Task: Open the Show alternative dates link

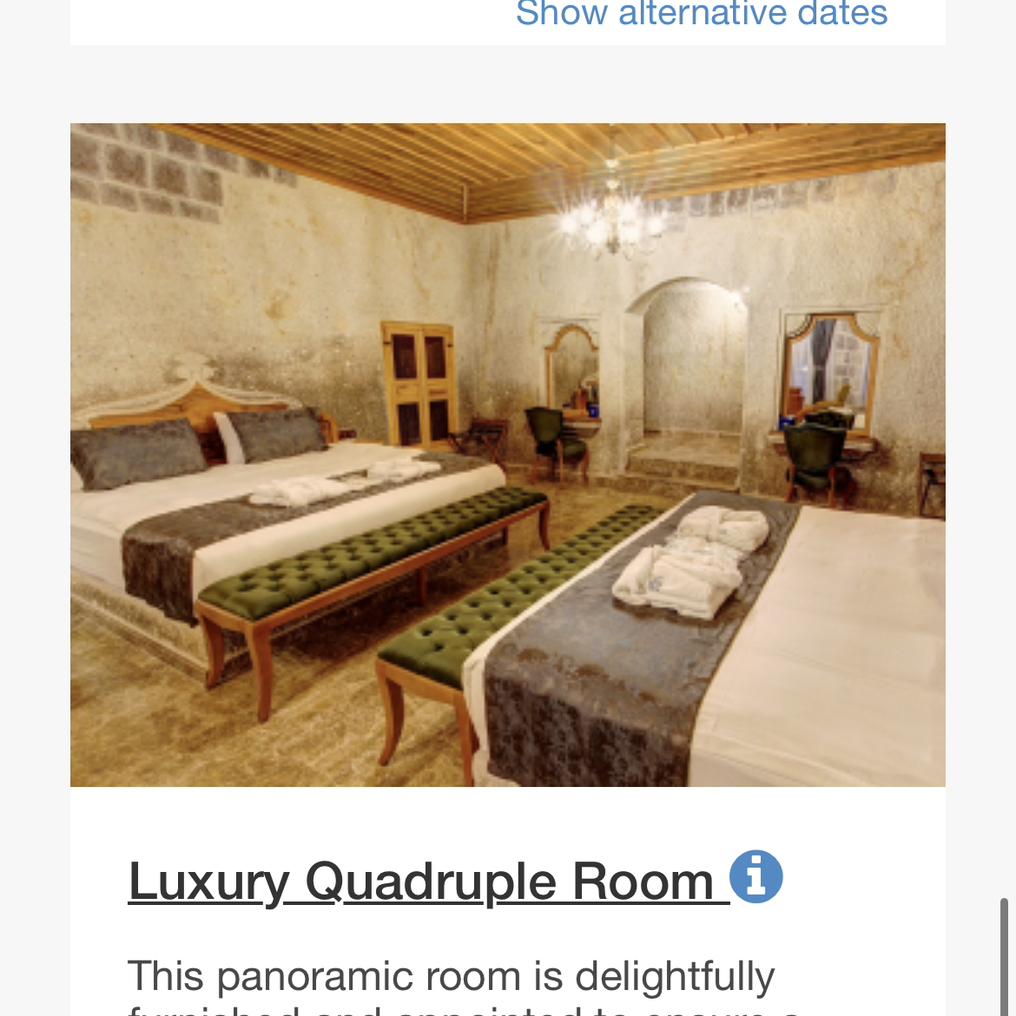Action: pos(701,14)
